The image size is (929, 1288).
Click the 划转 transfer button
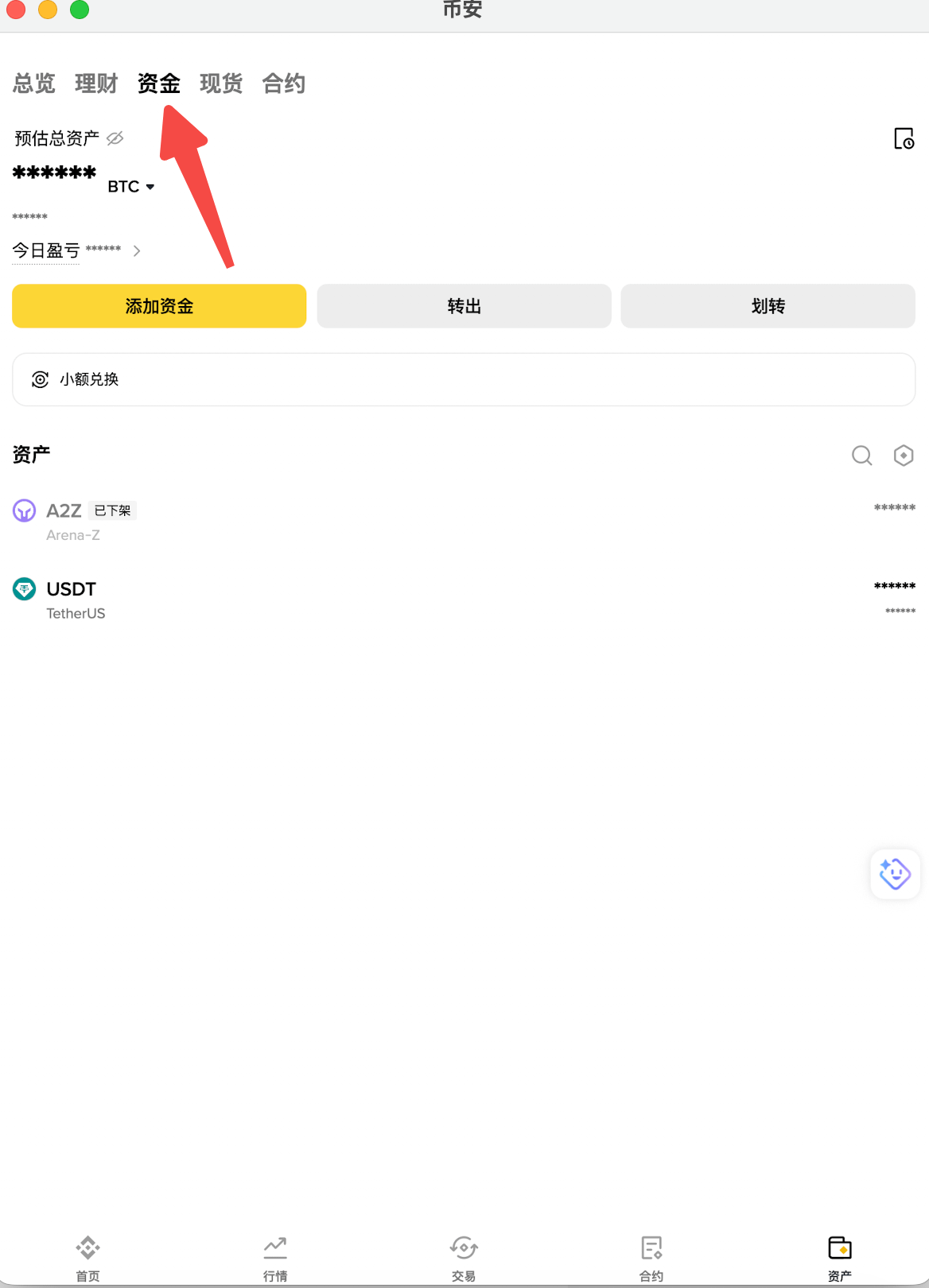click(767, 306)
